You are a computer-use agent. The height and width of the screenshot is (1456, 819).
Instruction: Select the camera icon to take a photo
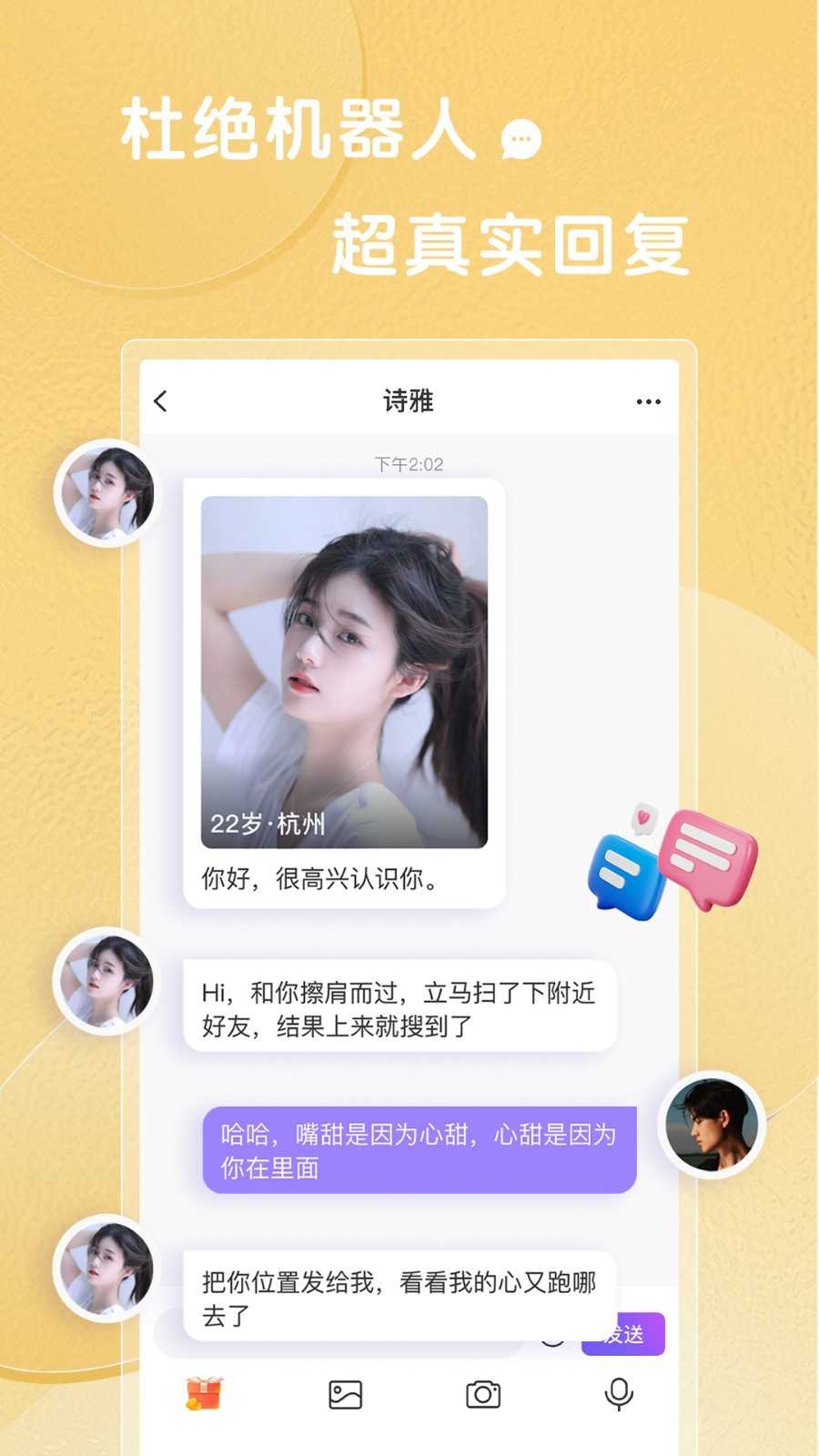click(x=482, y=1393)
